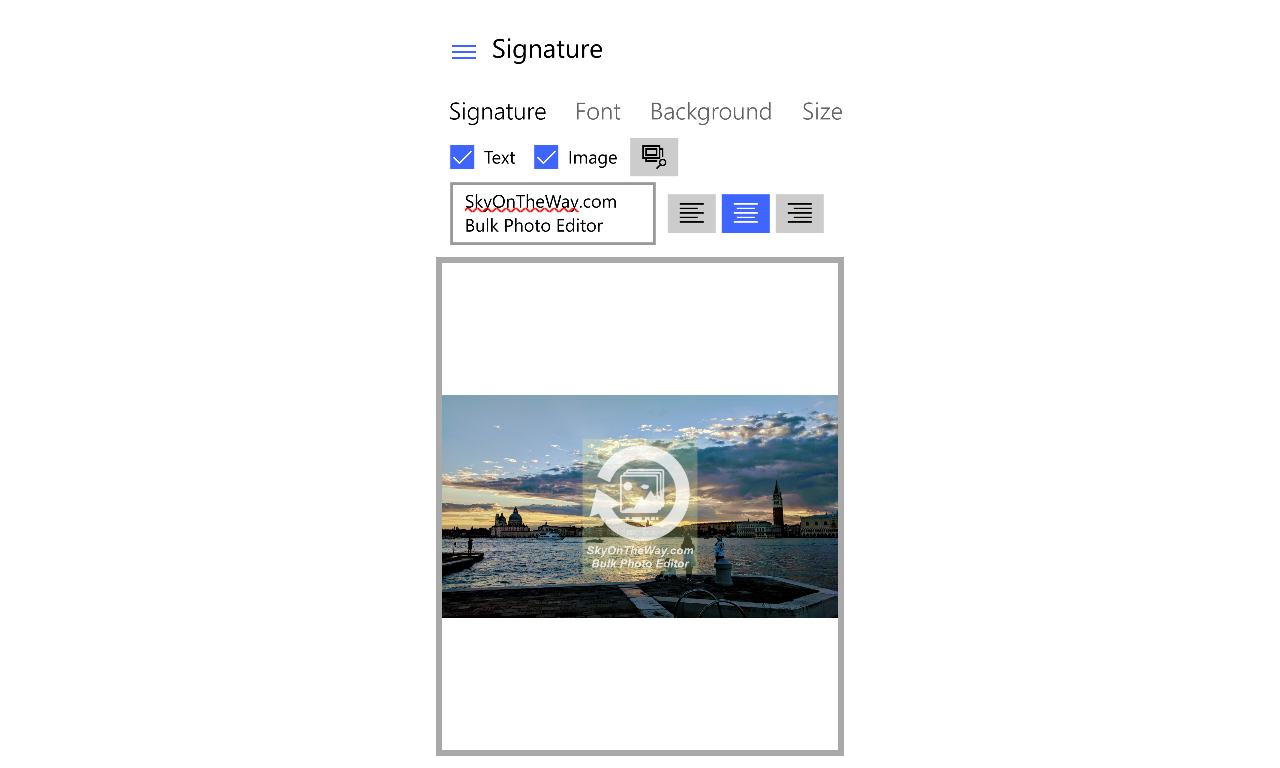Align signature text to the right
Screen dimensions: 1280x768
pyautogui.click(x=799, y=213)
